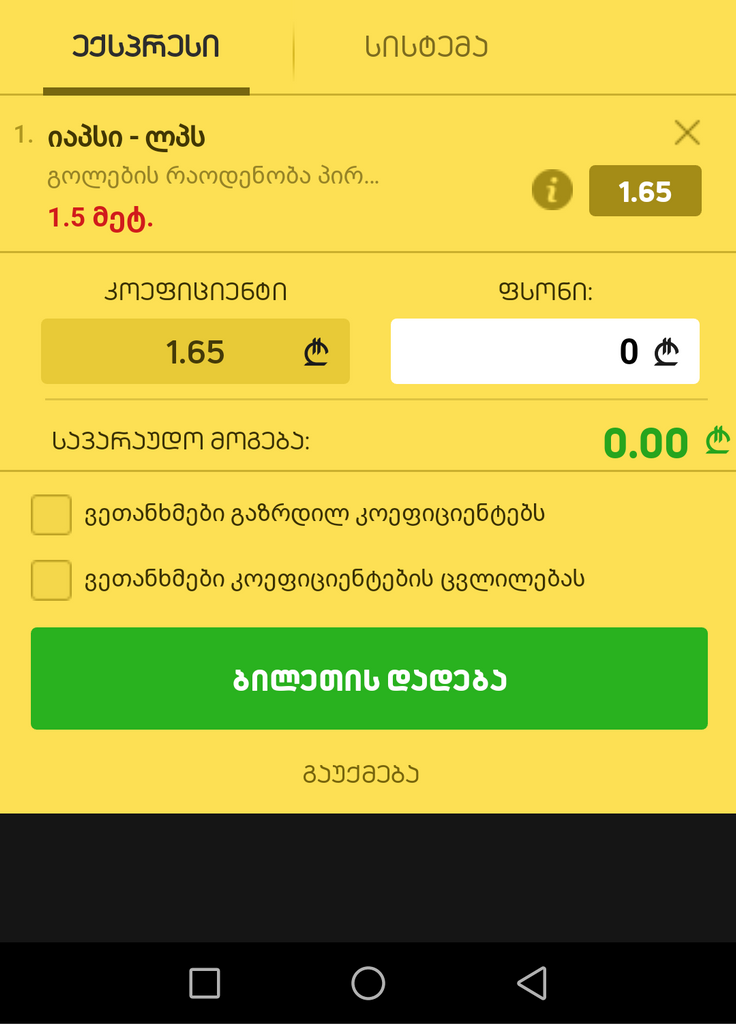Select the ექსპრესი tab
736x1024 pixels.
point(148,46)
